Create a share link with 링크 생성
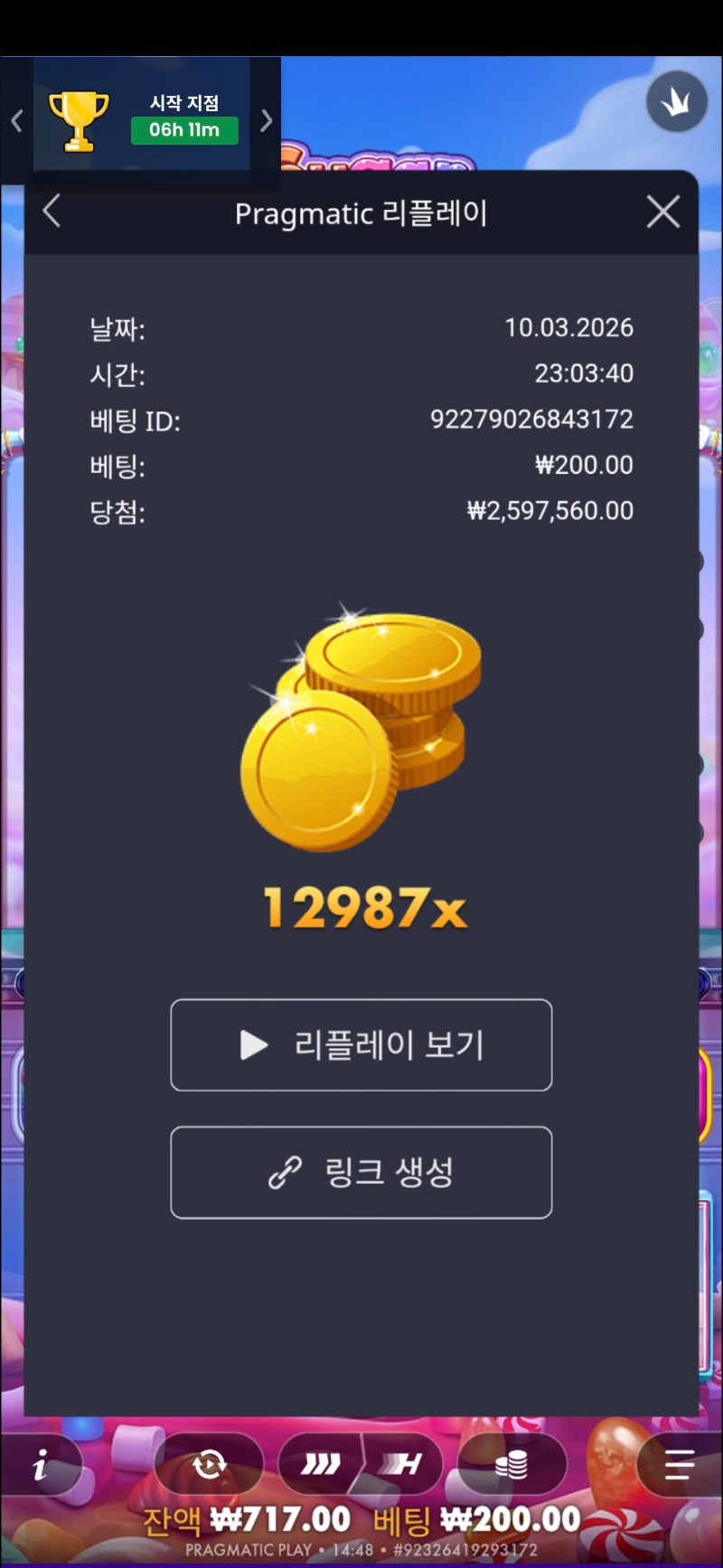 361,1172
